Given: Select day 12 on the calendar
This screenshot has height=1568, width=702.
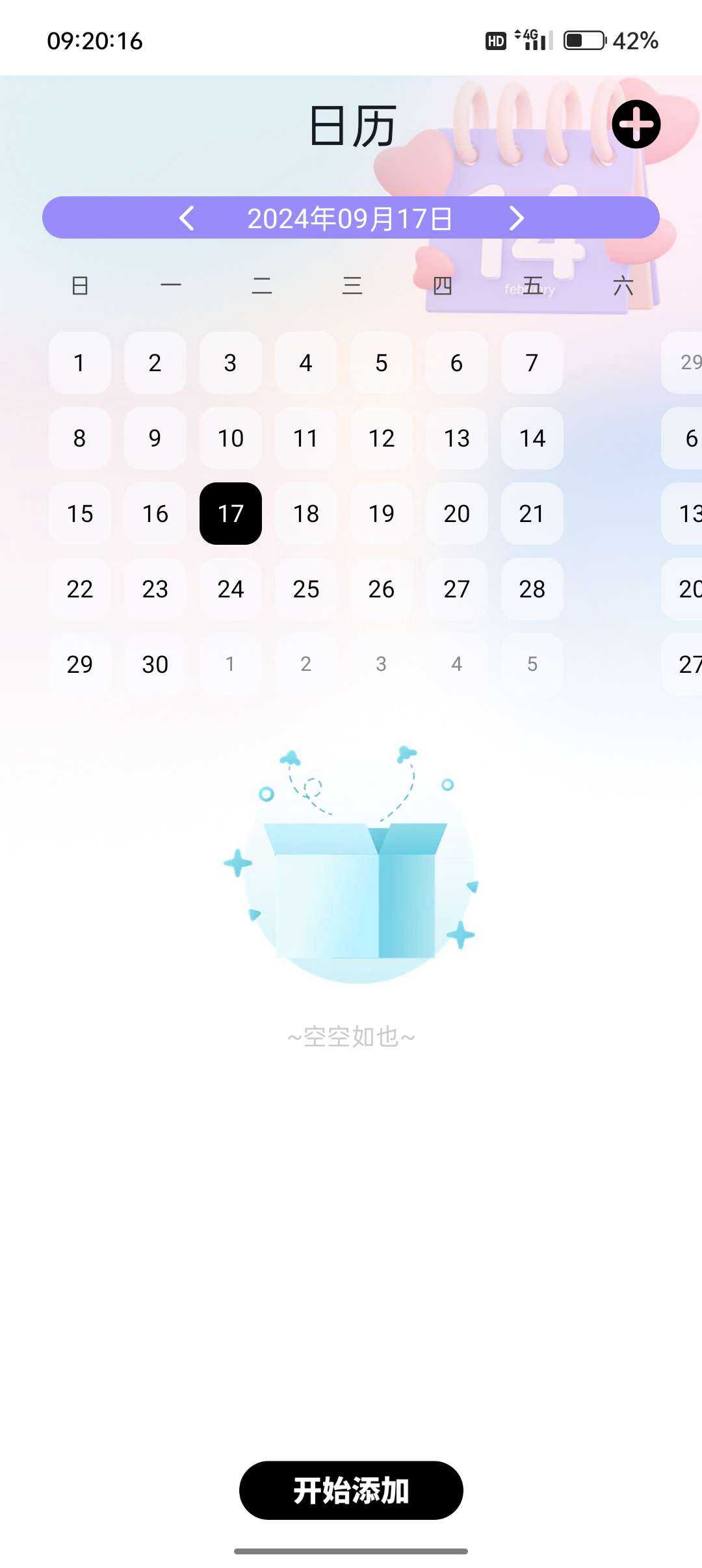Looking at the screenshot, I should (381, 438).
